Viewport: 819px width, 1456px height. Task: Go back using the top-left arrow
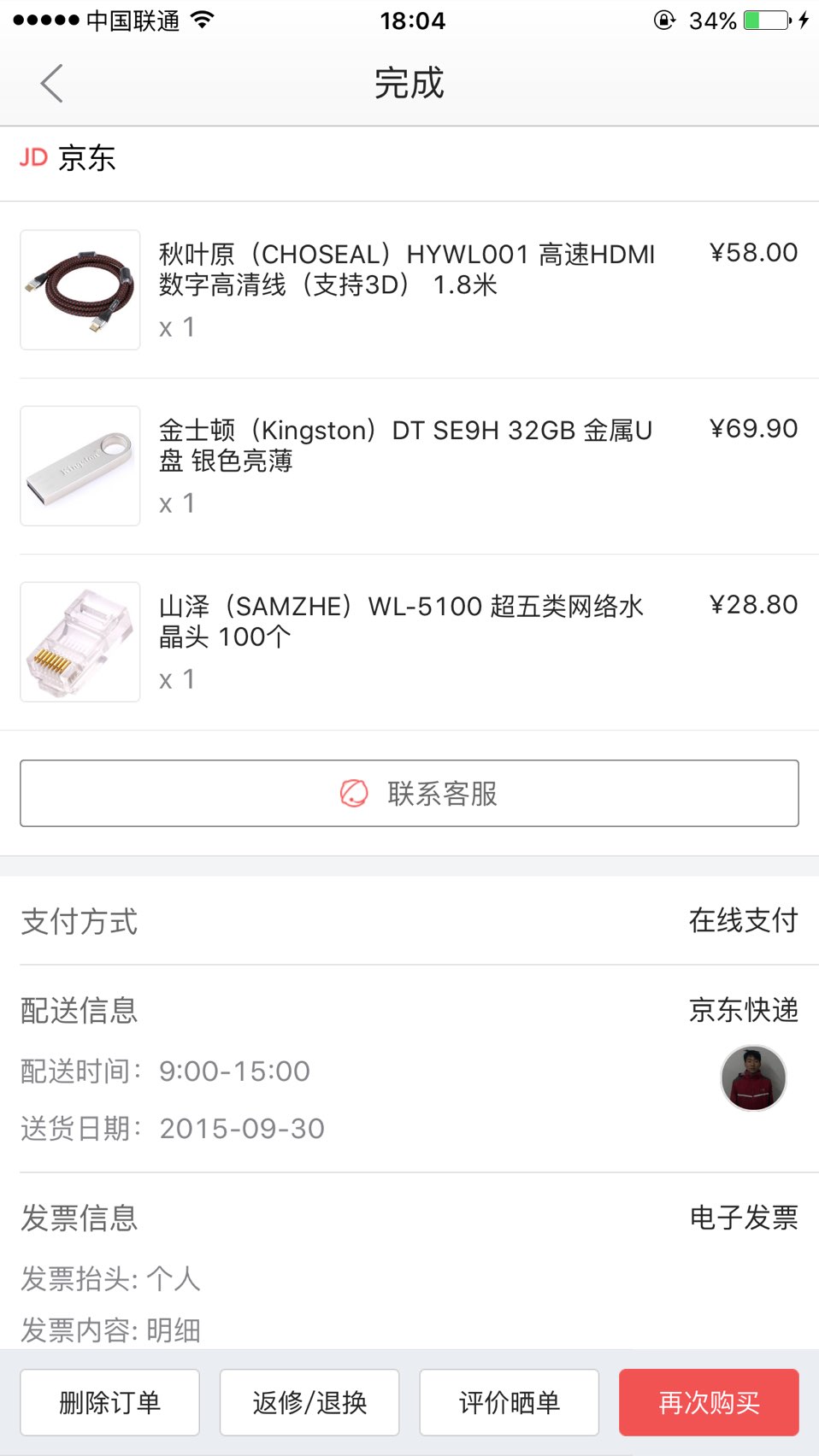(x=51, y=84)
